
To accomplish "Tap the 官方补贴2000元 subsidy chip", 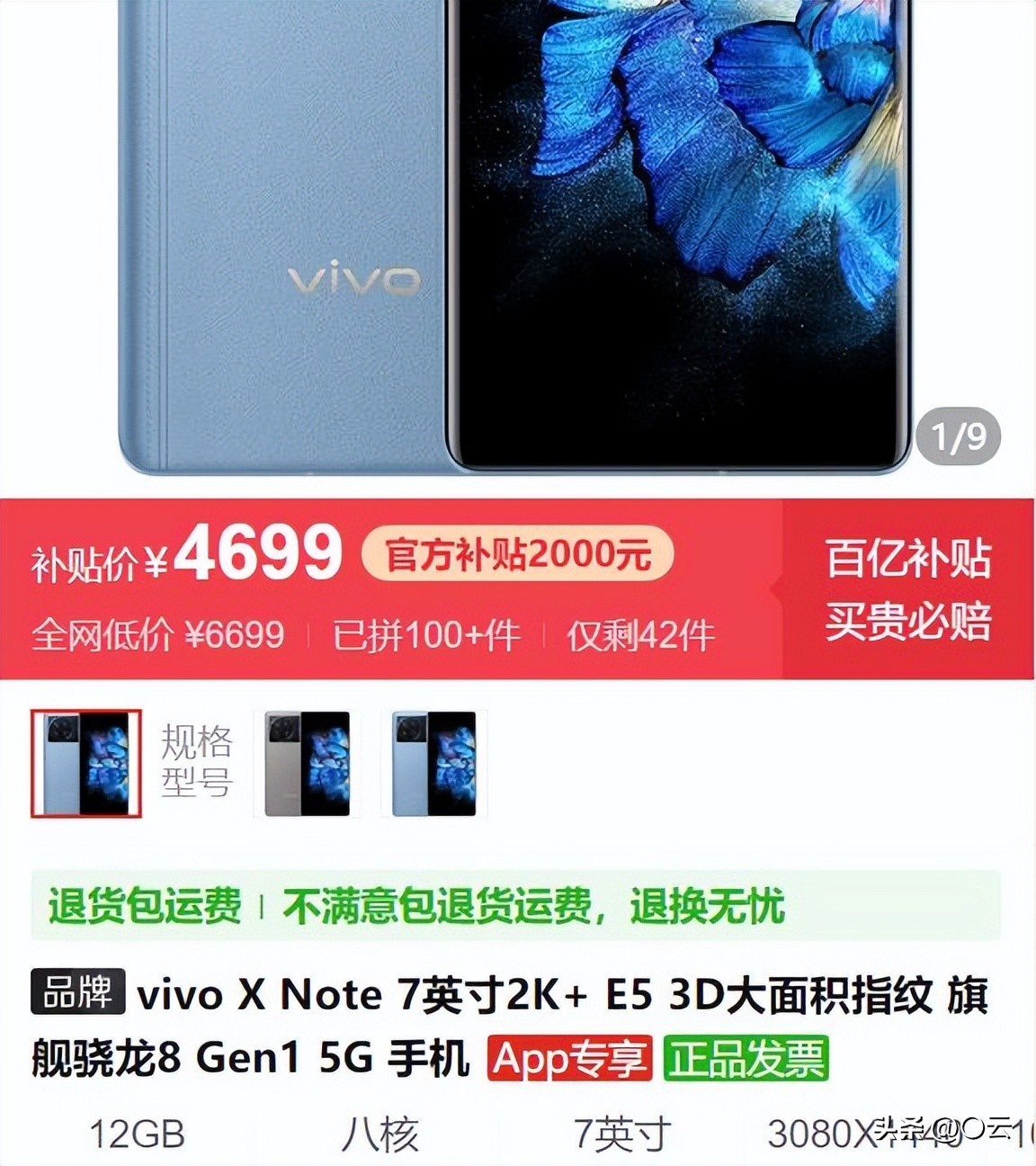I will pyautogui.click(x=517, y=554).
